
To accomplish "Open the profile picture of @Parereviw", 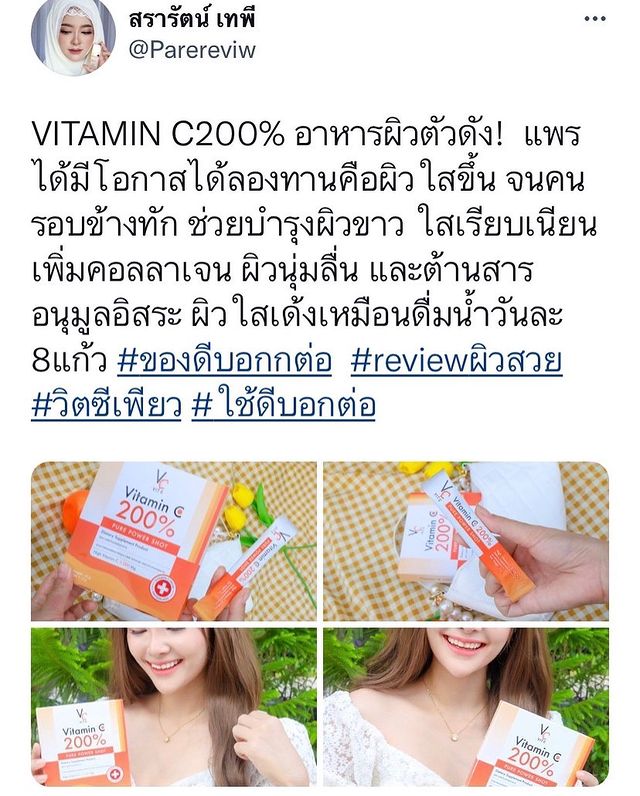I will point(73,36).
